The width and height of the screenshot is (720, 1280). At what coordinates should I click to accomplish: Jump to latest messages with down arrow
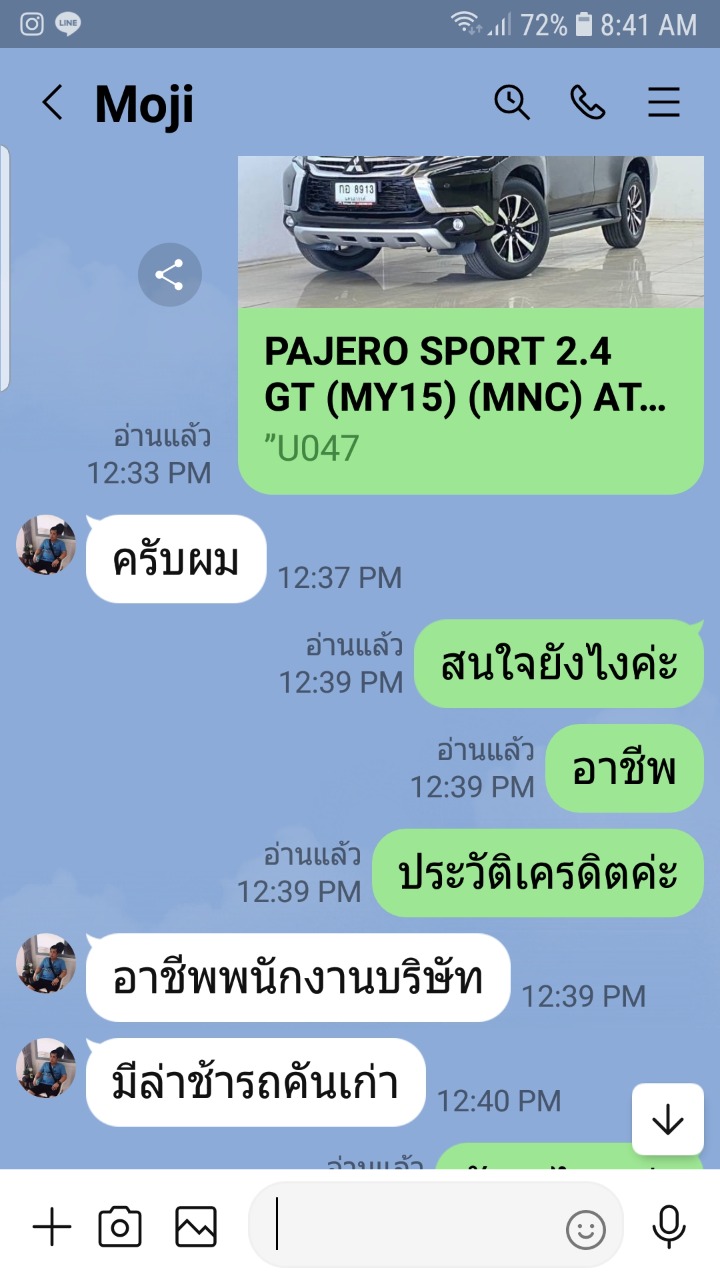pyautogui.click(x=667, y=1120)
